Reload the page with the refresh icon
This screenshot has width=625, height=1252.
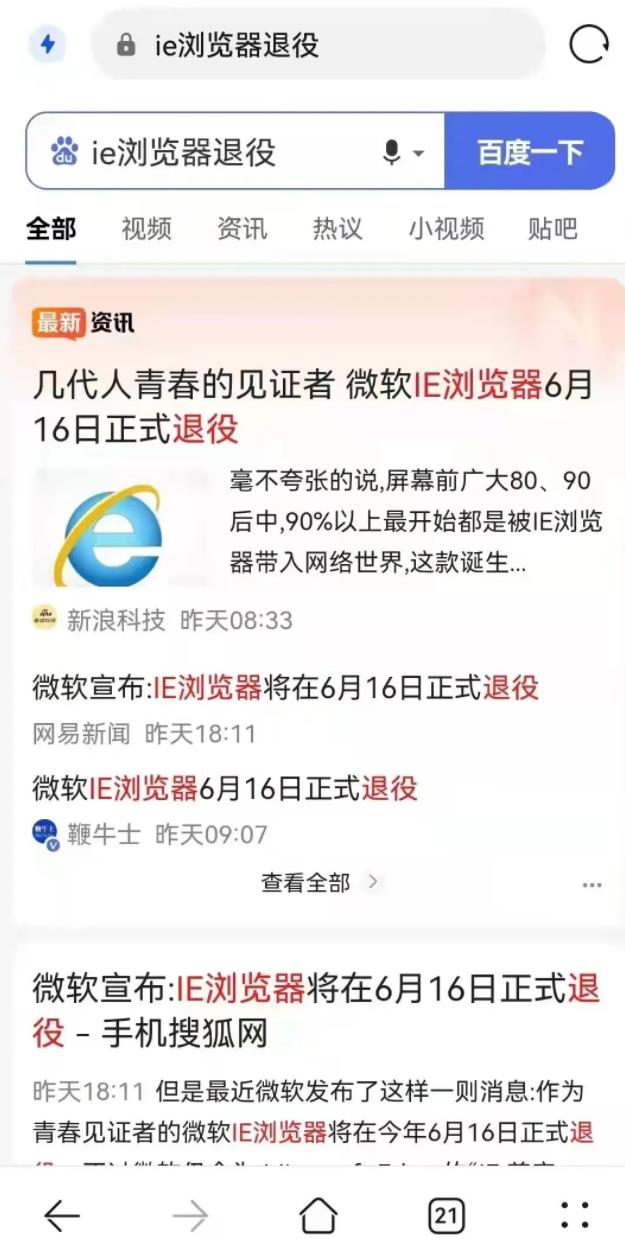click(588, 45)
